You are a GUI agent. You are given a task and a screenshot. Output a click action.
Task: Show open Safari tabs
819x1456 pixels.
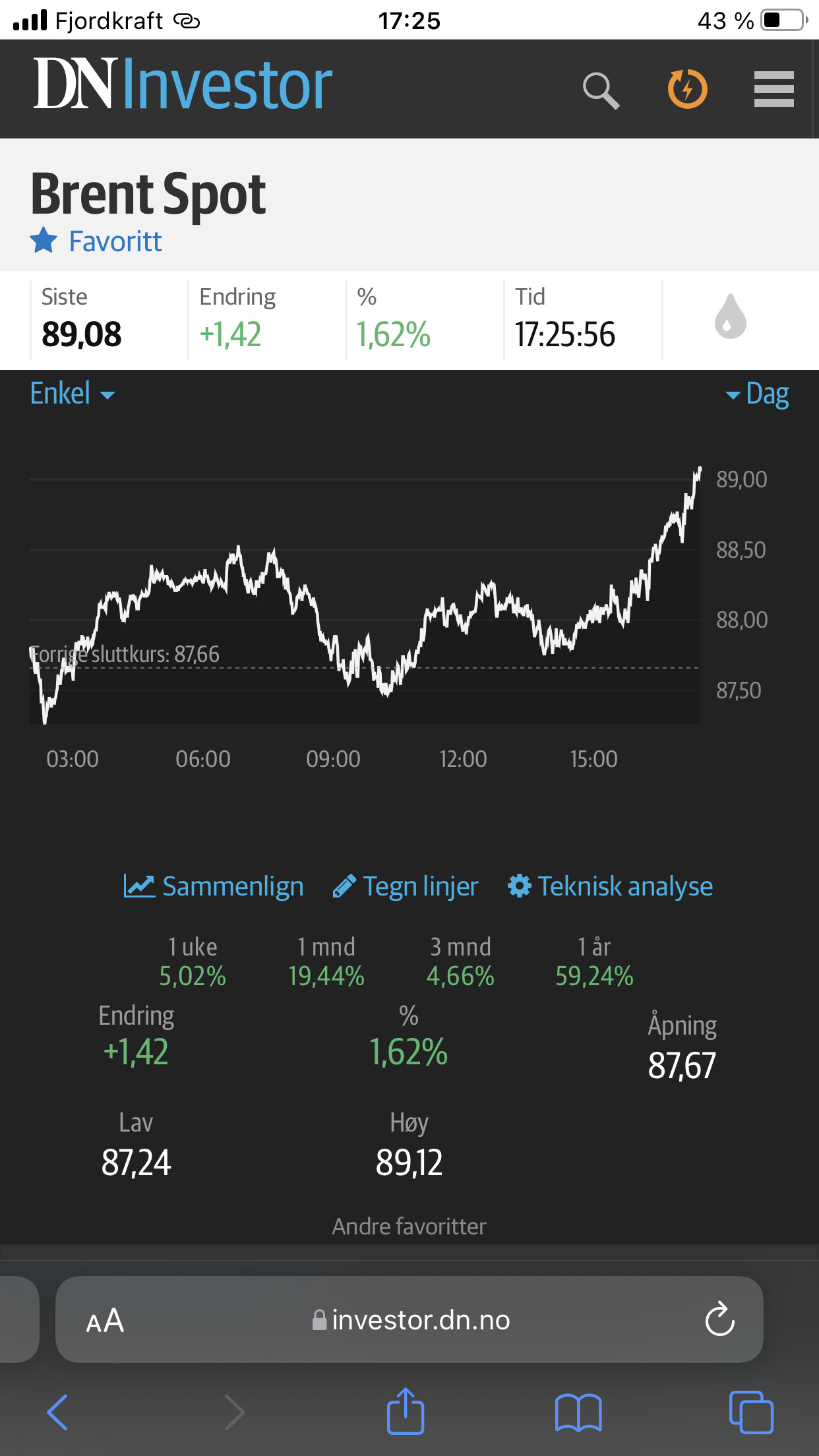751,1412
